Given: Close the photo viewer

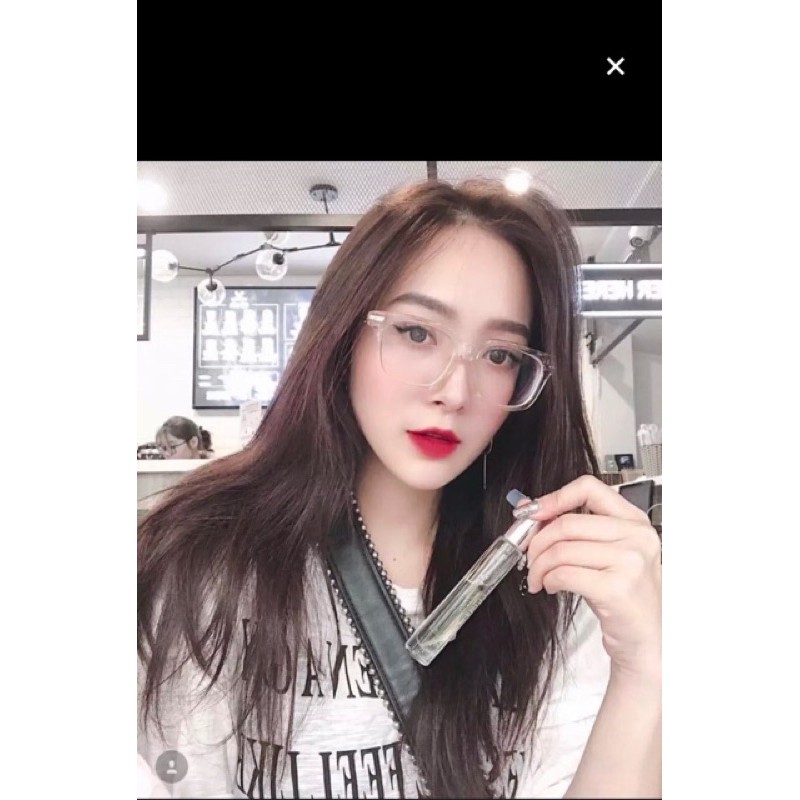Looking at the screenshot, I should (x=615, y=67).
